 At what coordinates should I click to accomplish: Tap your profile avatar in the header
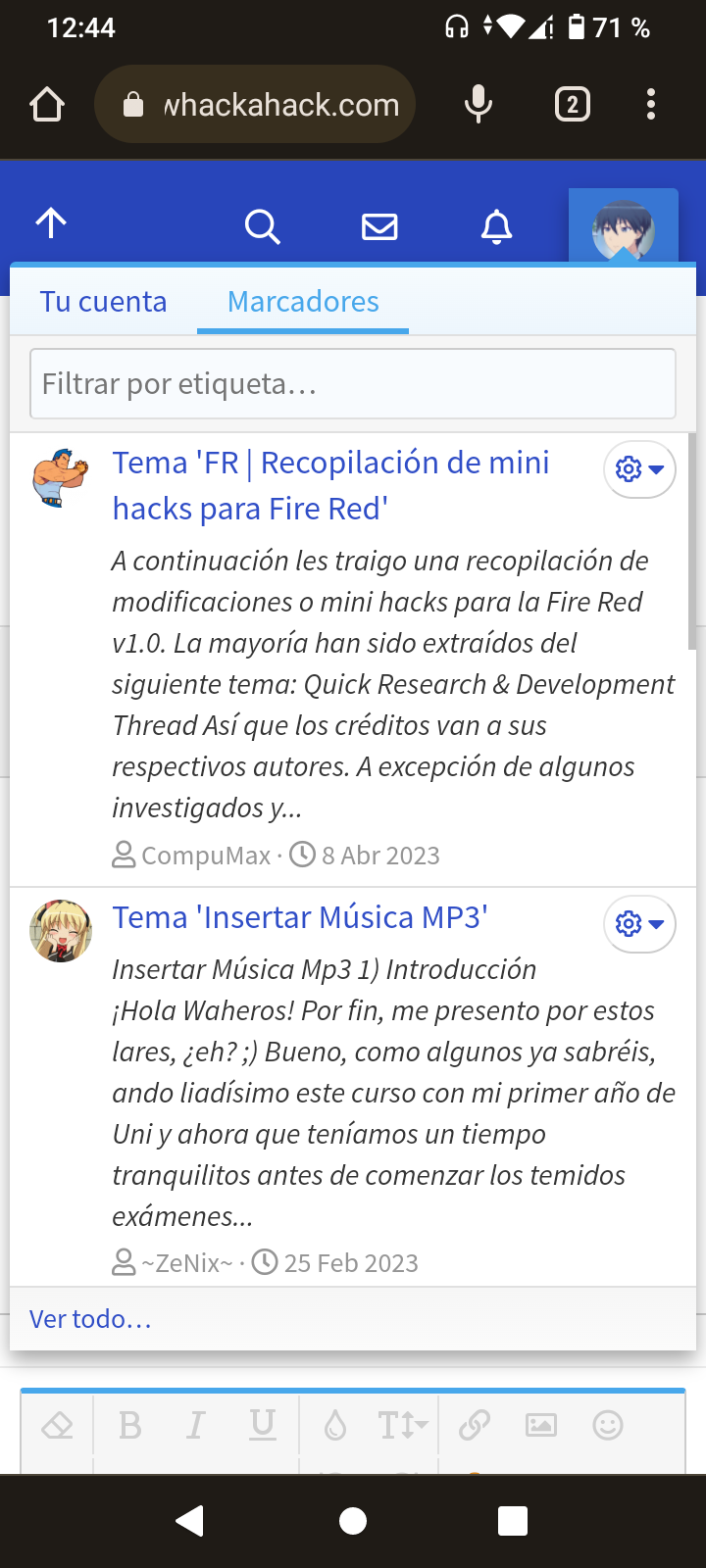point(623,223)
